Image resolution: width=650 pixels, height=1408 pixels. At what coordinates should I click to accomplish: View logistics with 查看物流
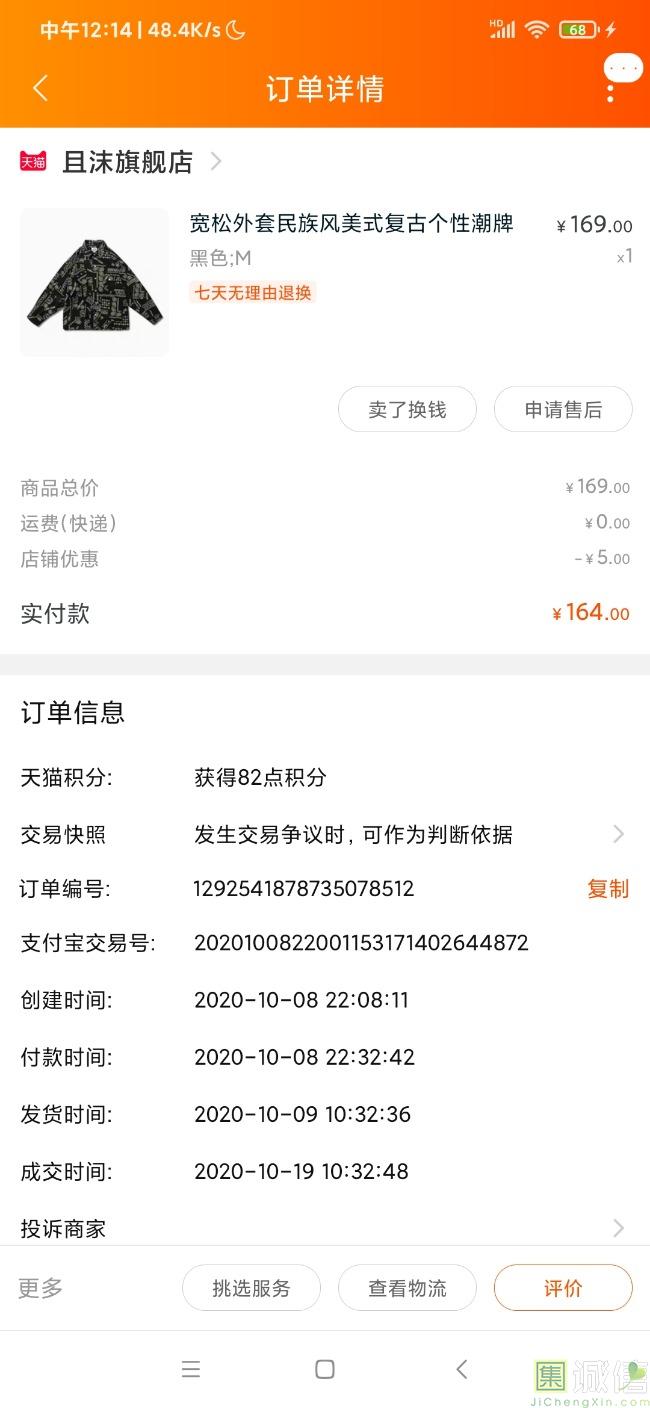coord(407,1288)
